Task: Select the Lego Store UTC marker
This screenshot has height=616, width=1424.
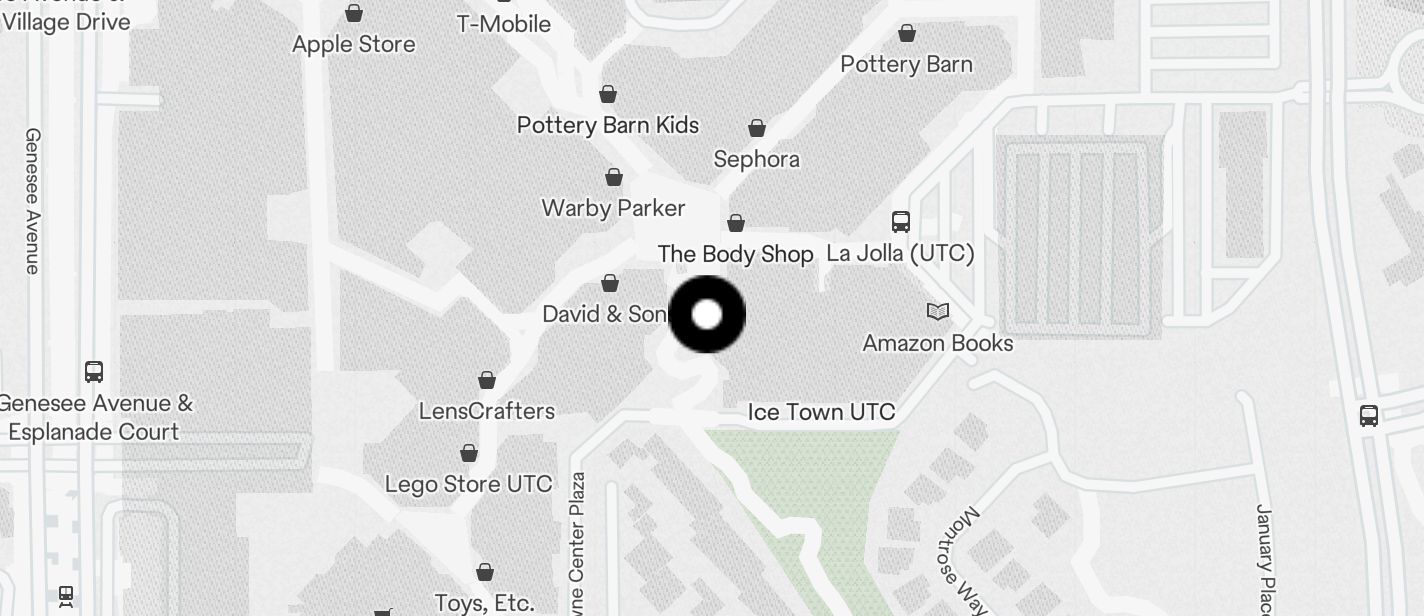Action: [x=468, y=454]
